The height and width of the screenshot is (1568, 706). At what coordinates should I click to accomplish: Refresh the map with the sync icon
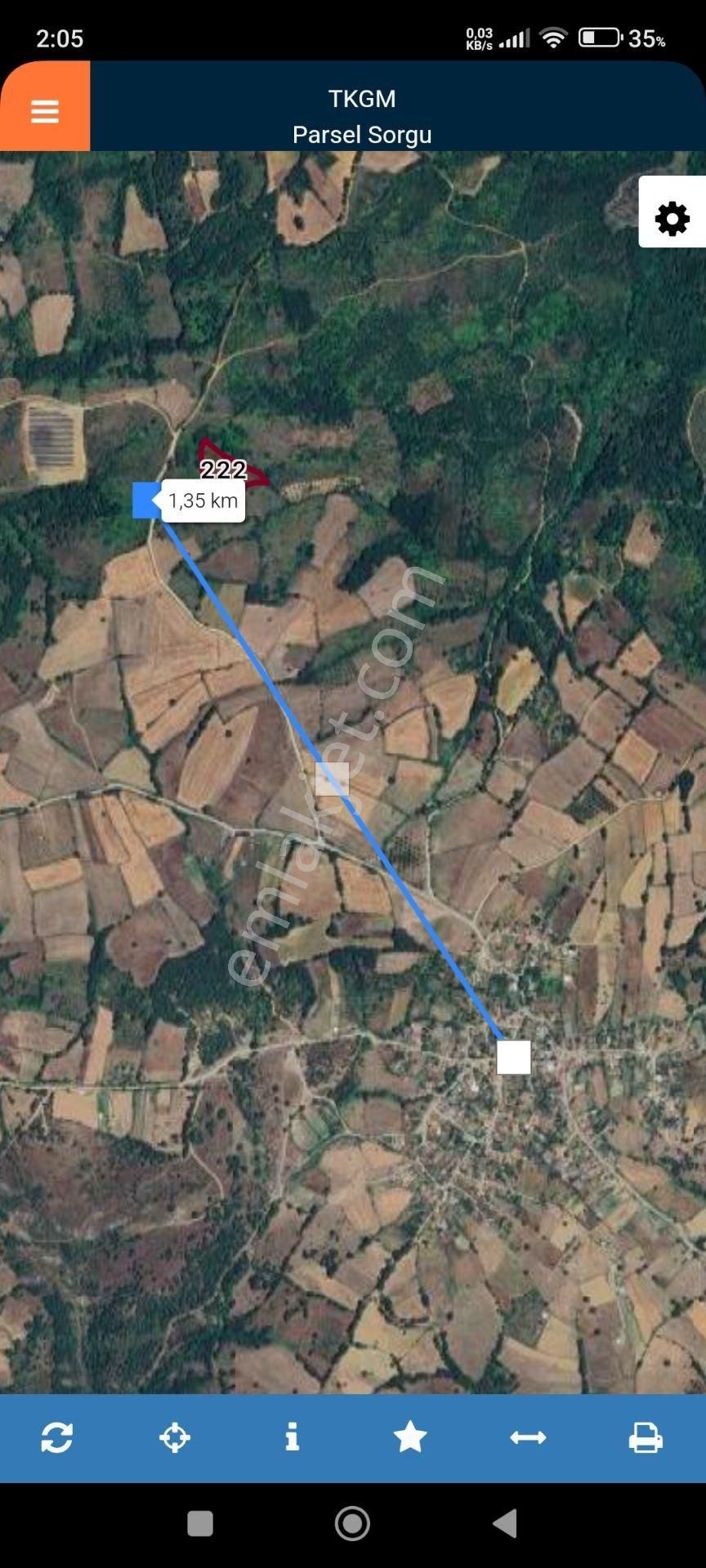tap(57, 1439)
